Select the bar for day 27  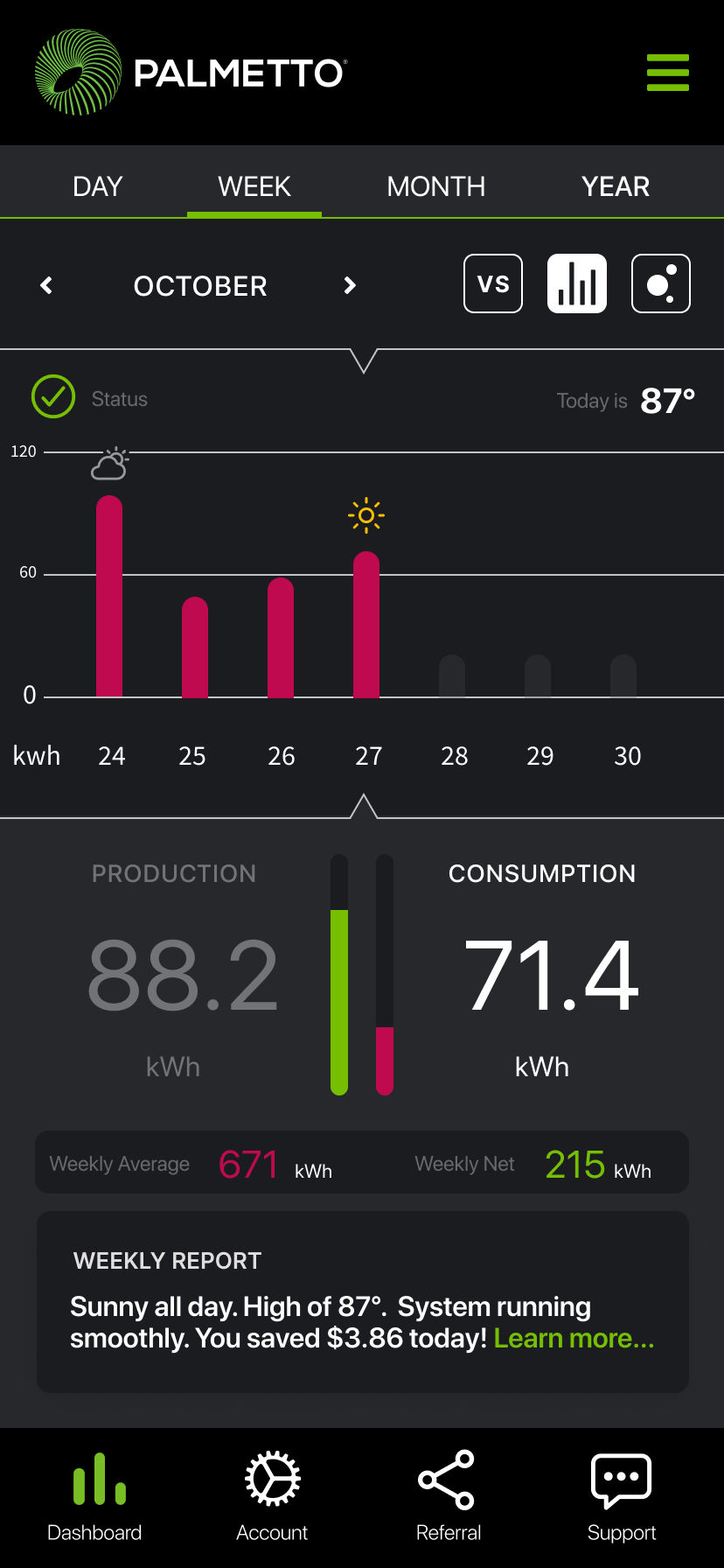coord(366,625)
